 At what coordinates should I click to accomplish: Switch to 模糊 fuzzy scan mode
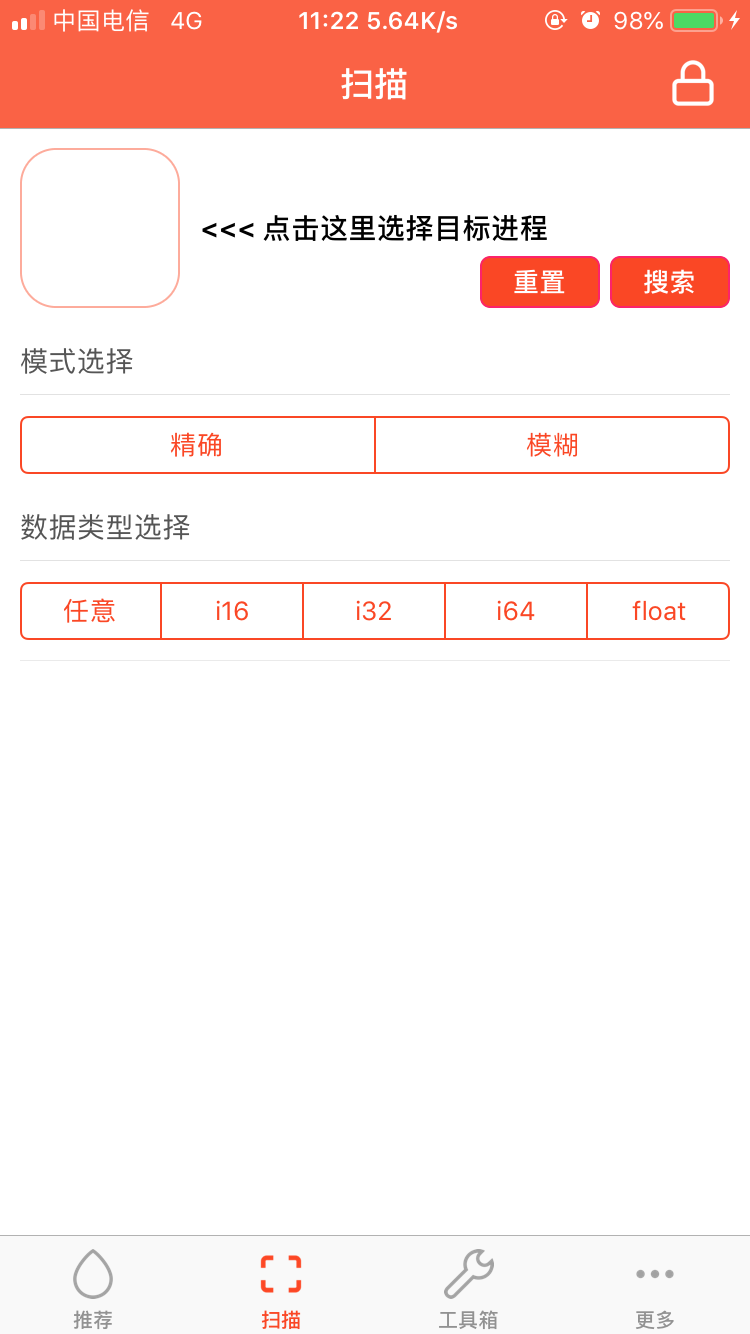pyautogui.click(x=552, y=445)
